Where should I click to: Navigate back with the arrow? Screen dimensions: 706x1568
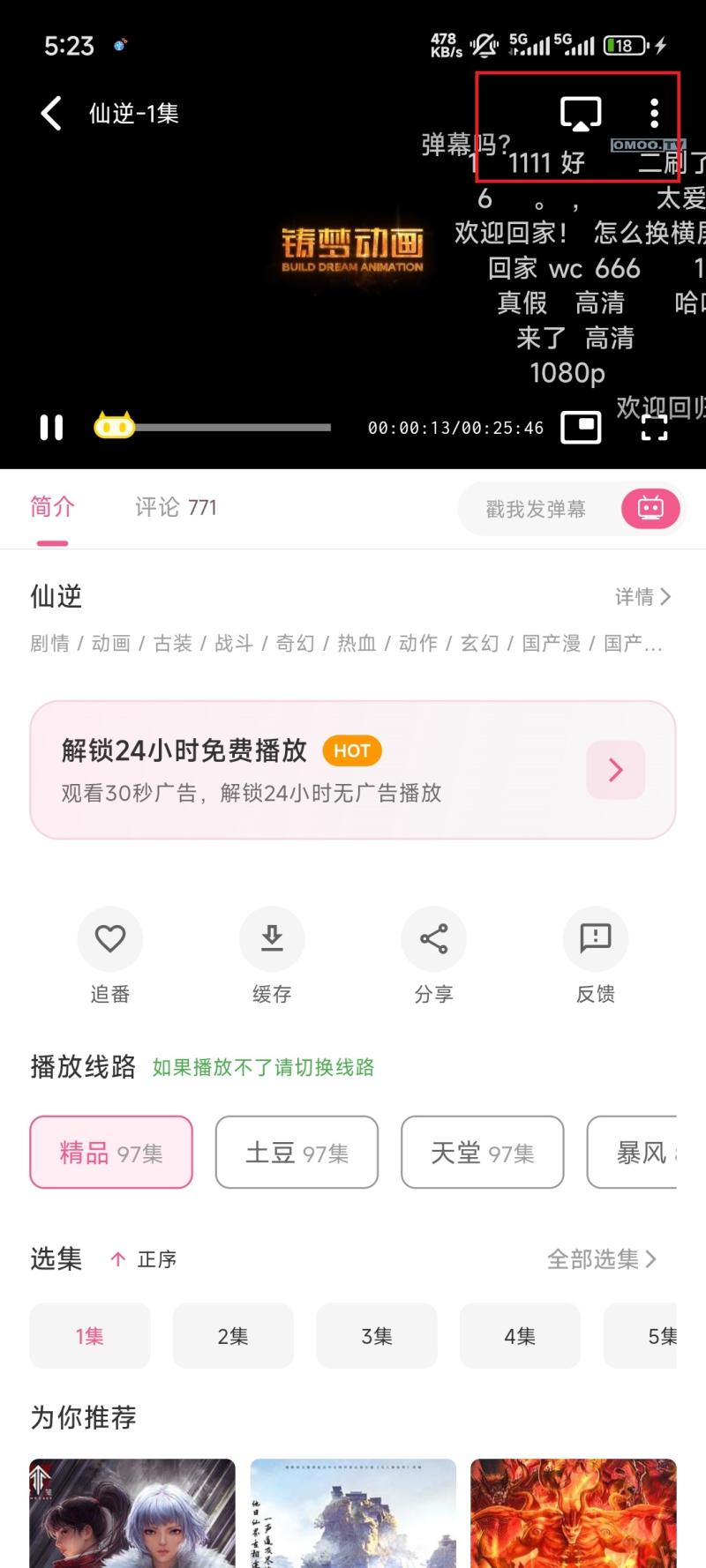pyautogui.click(x=49, y=113)
